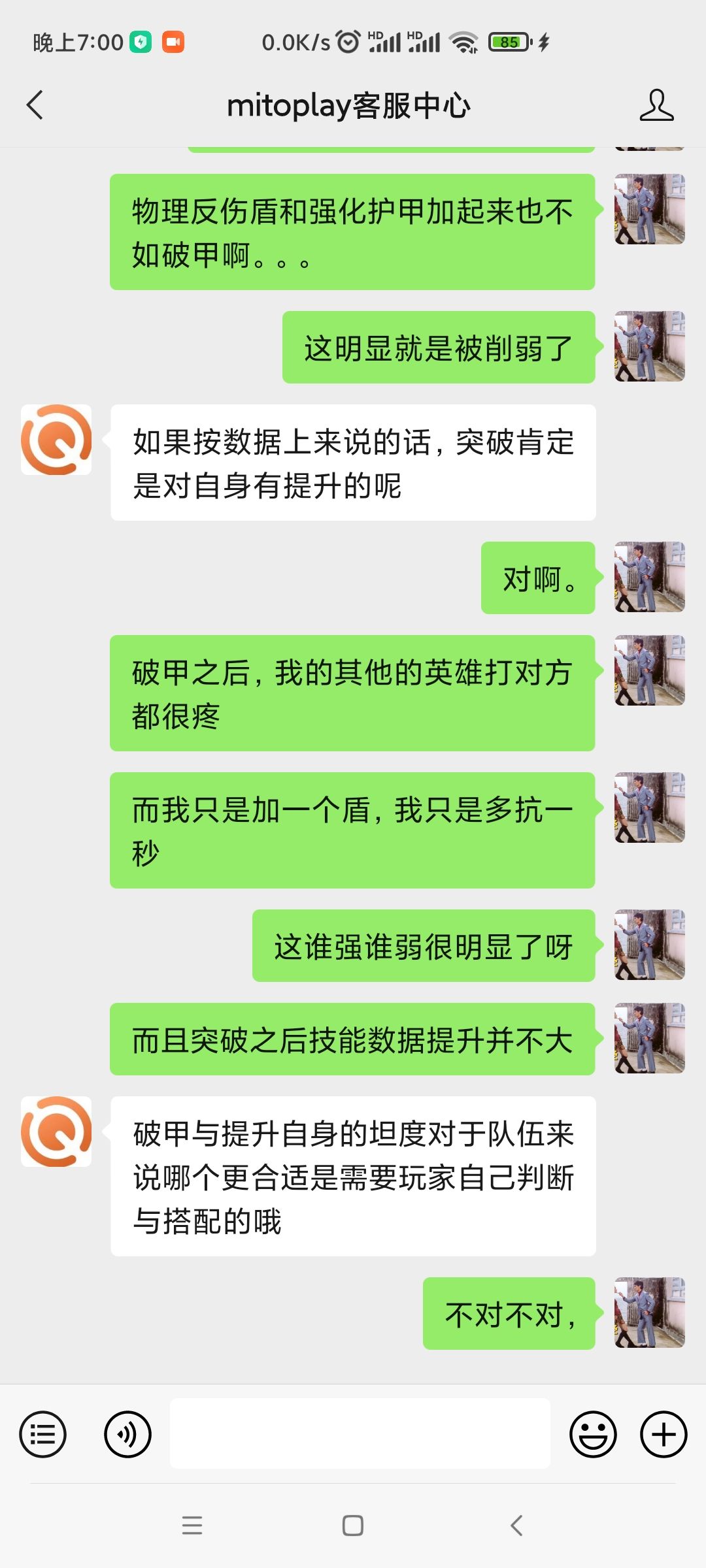Tap the message bubble 不对不对
706x1568 pixels.
[x=509, y=1315]
